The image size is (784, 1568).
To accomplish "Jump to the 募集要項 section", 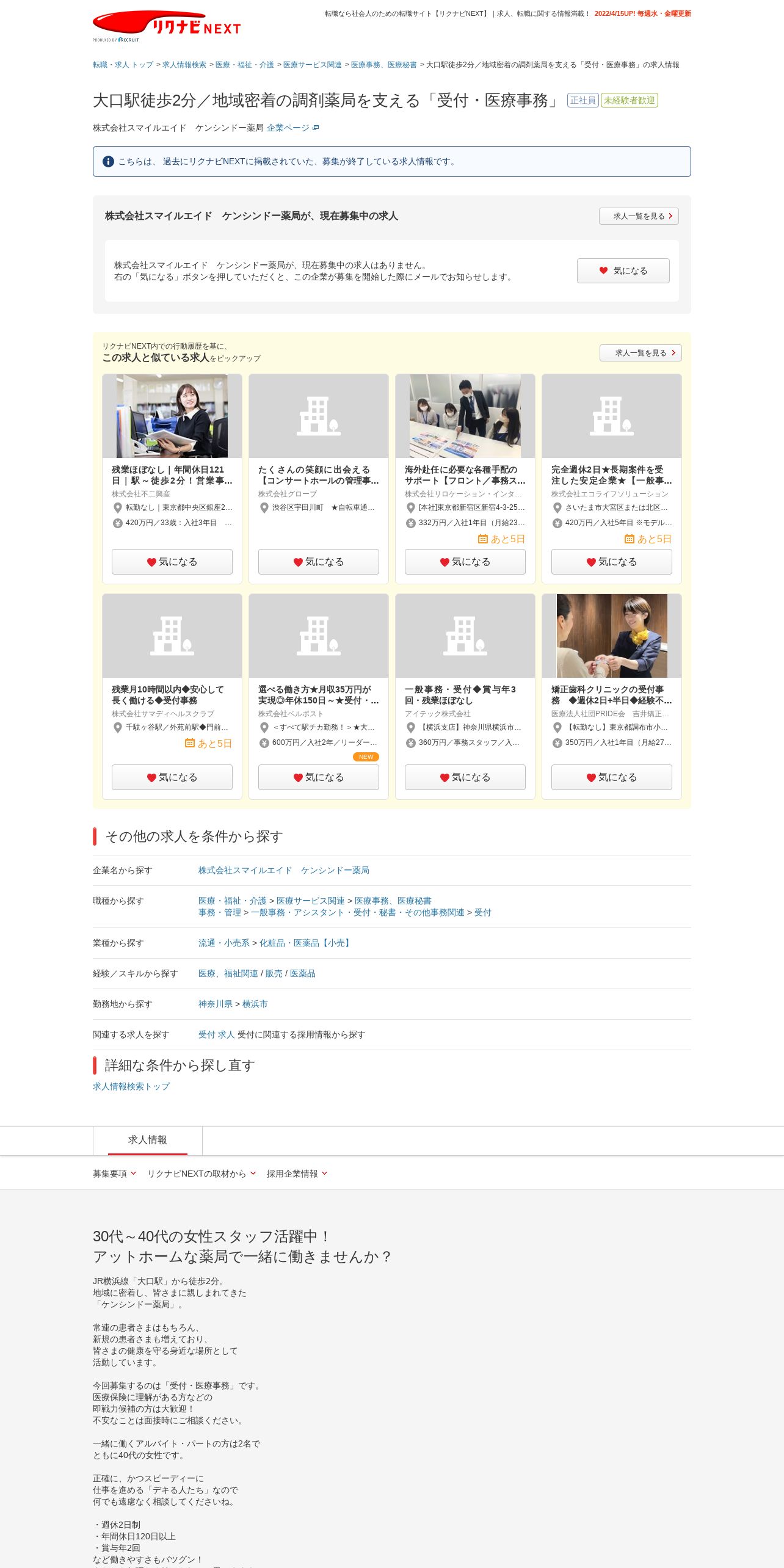I will click(114, 1174).
